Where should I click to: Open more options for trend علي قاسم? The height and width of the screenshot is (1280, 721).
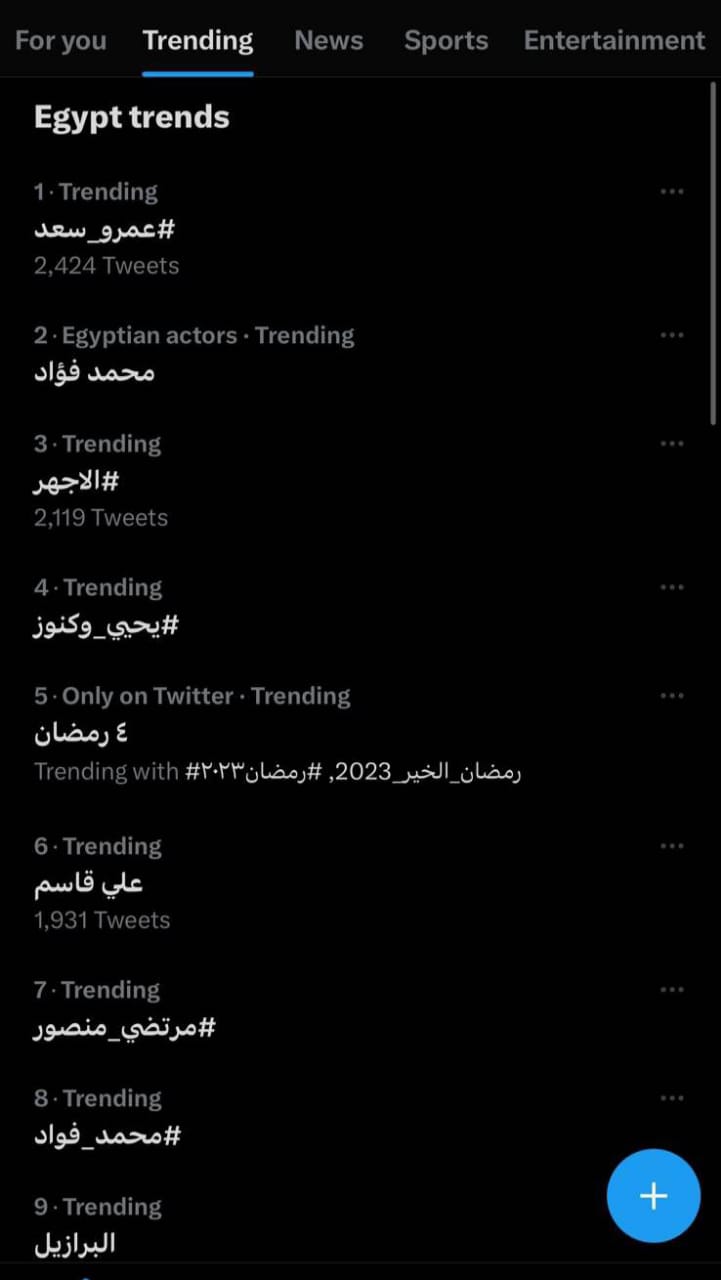[672, 846]
